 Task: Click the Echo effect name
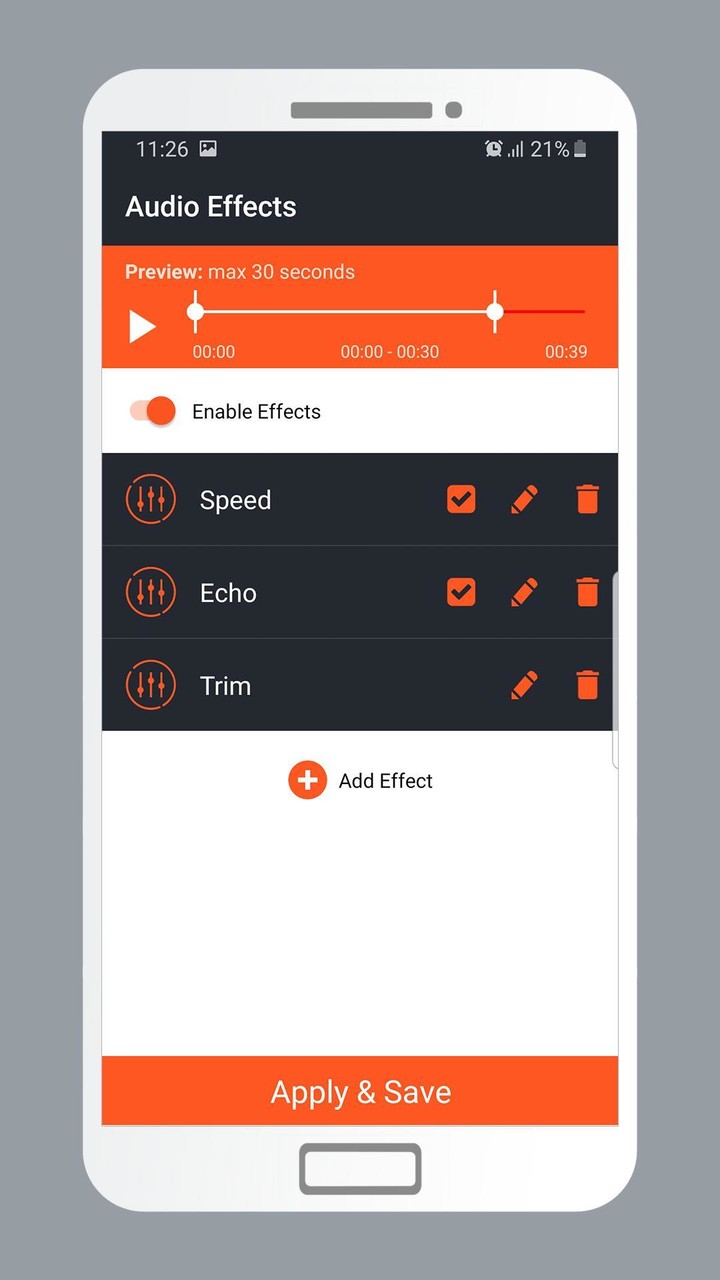228,592
